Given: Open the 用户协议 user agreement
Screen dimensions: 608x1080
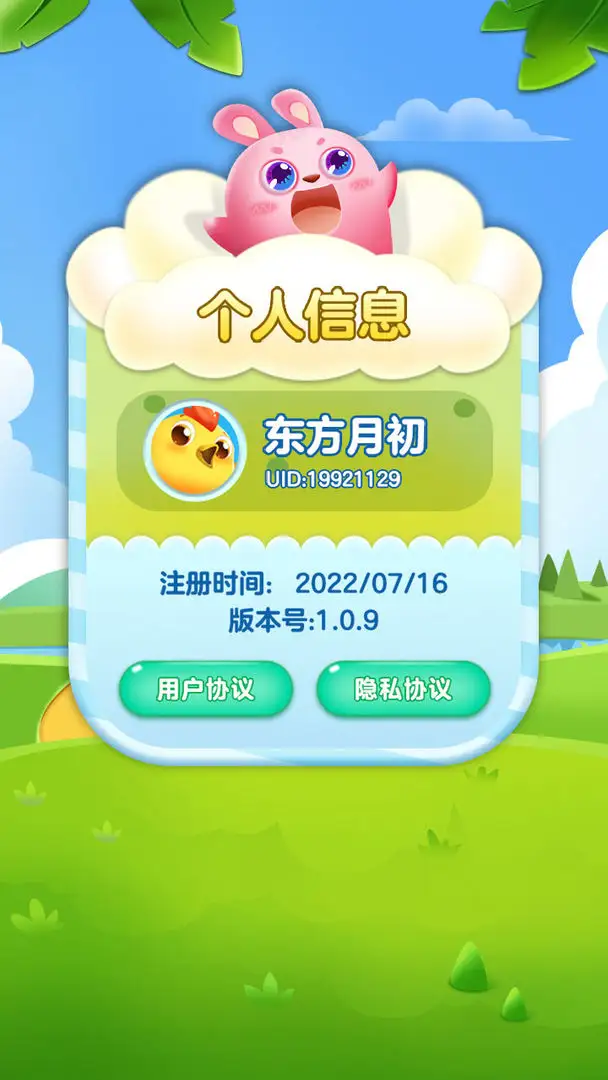Looking at the screenshot, I should [x=205, y=689].
